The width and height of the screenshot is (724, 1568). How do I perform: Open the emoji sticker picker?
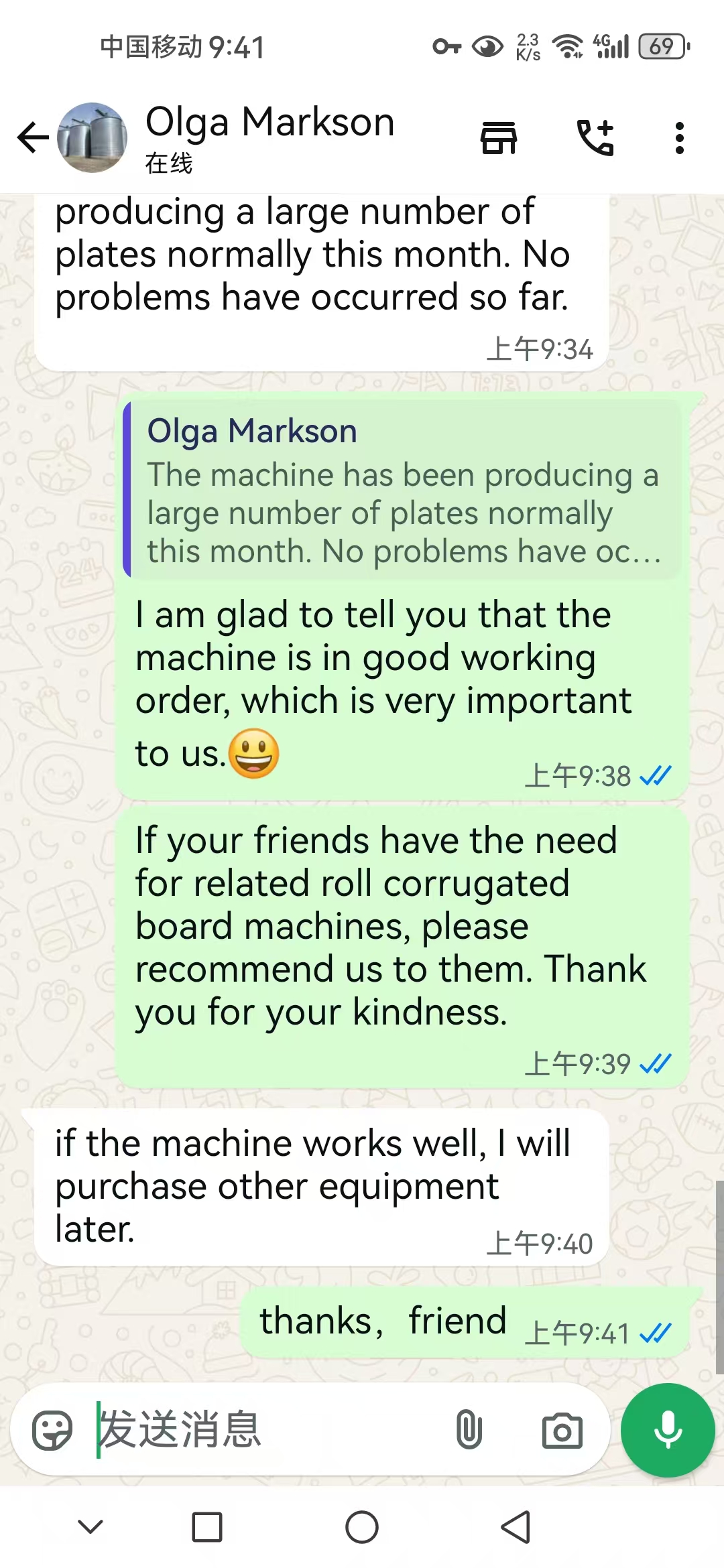(52, 1430)
